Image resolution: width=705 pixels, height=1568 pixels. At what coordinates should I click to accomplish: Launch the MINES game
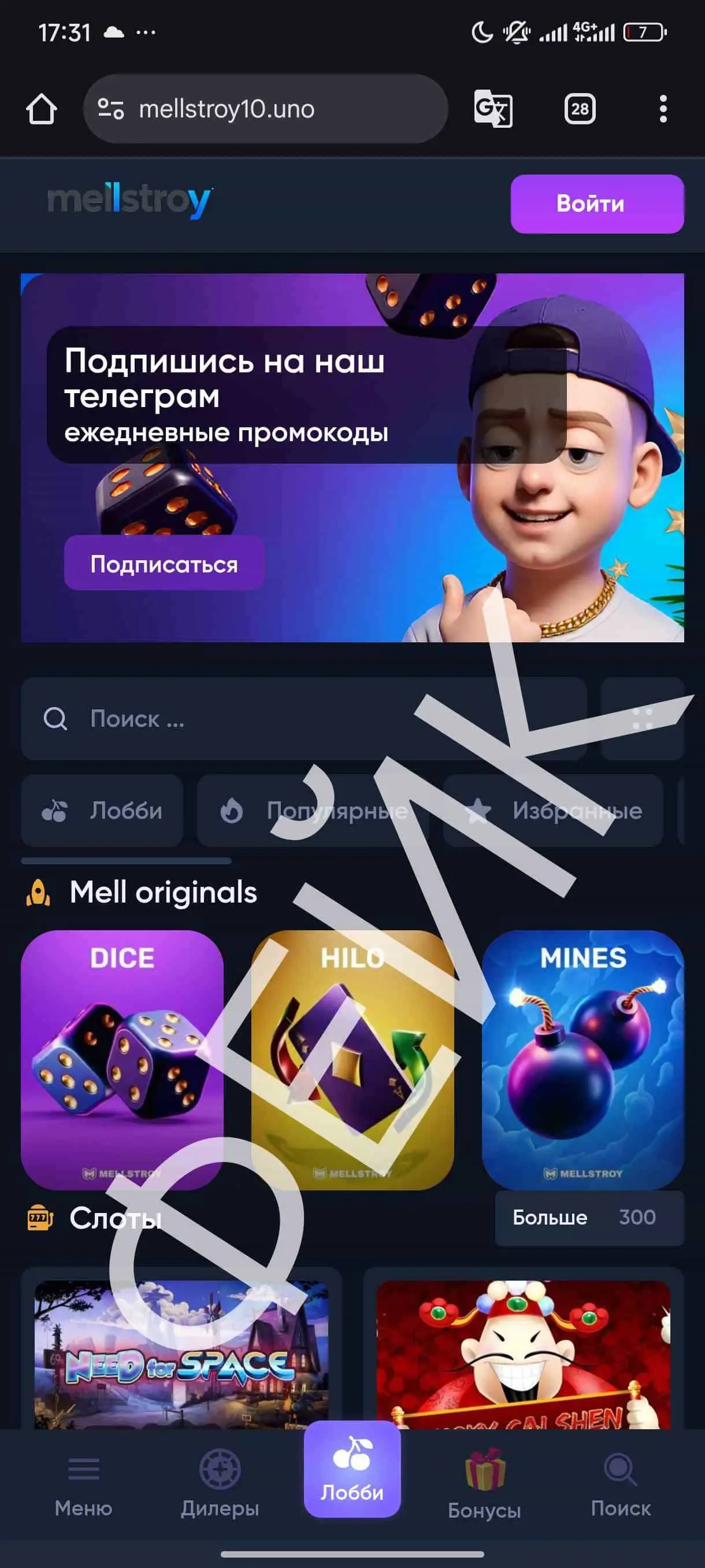click(x=582, y=1059)
